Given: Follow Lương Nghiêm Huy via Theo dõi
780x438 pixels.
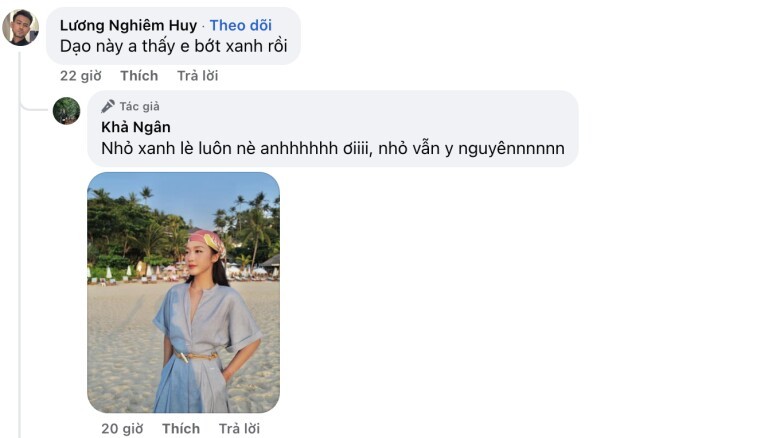Looking at the screenshot, I should [x=240, y=25].
